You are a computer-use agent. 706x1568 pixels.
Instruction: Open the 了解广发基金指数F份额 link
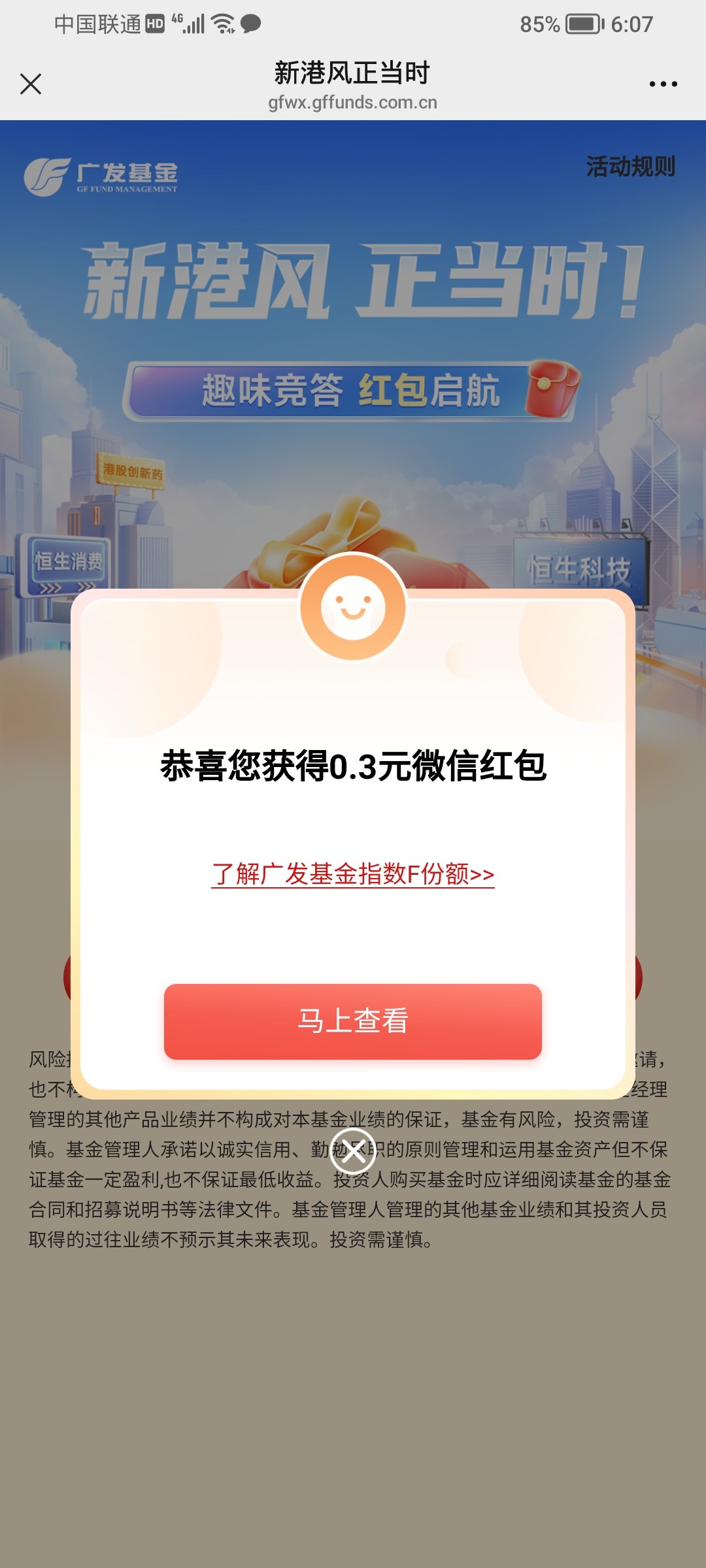(353, 874)
